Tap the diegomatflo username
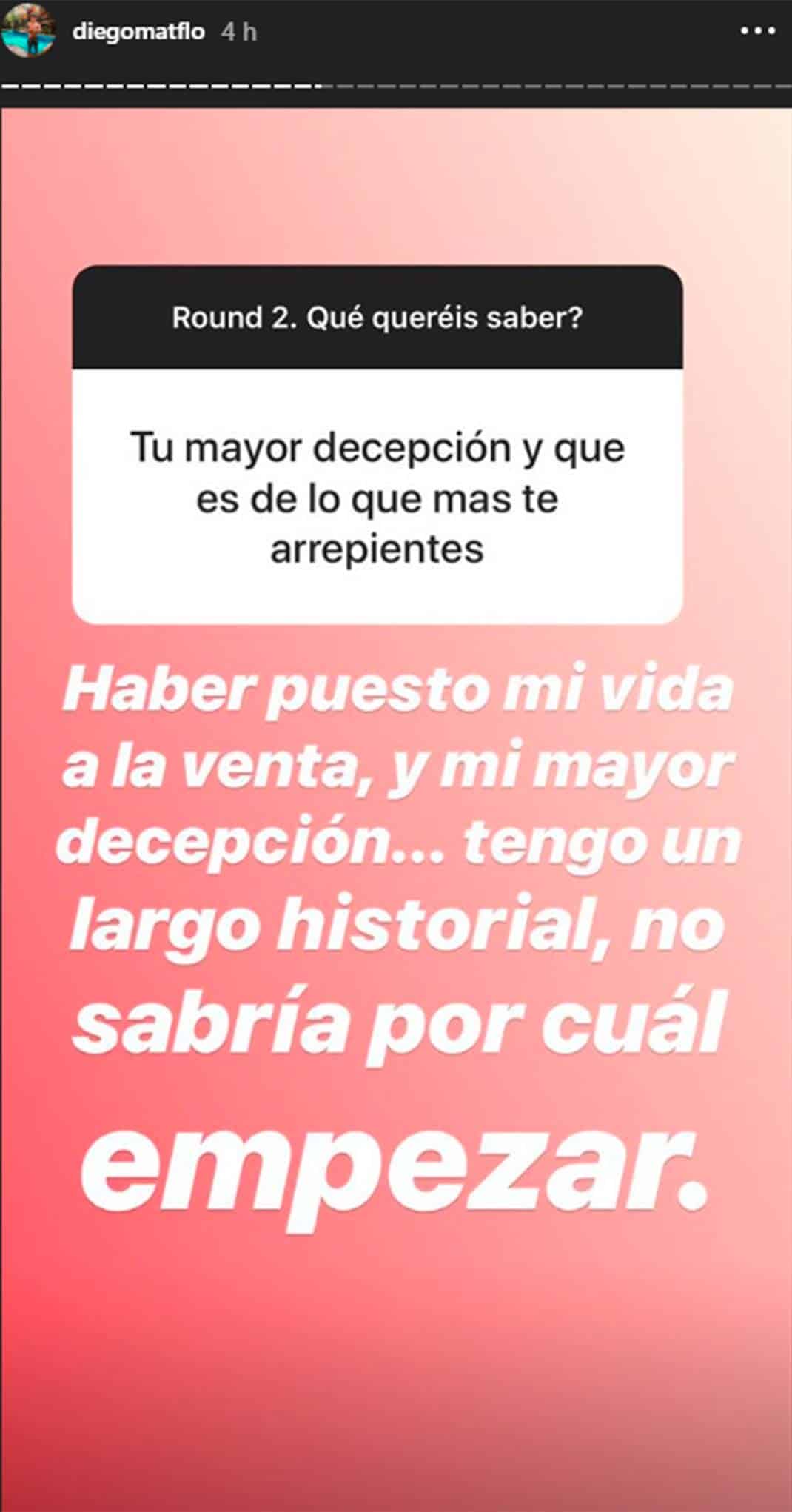This screenshot has height=1512, width=792. 138,32
